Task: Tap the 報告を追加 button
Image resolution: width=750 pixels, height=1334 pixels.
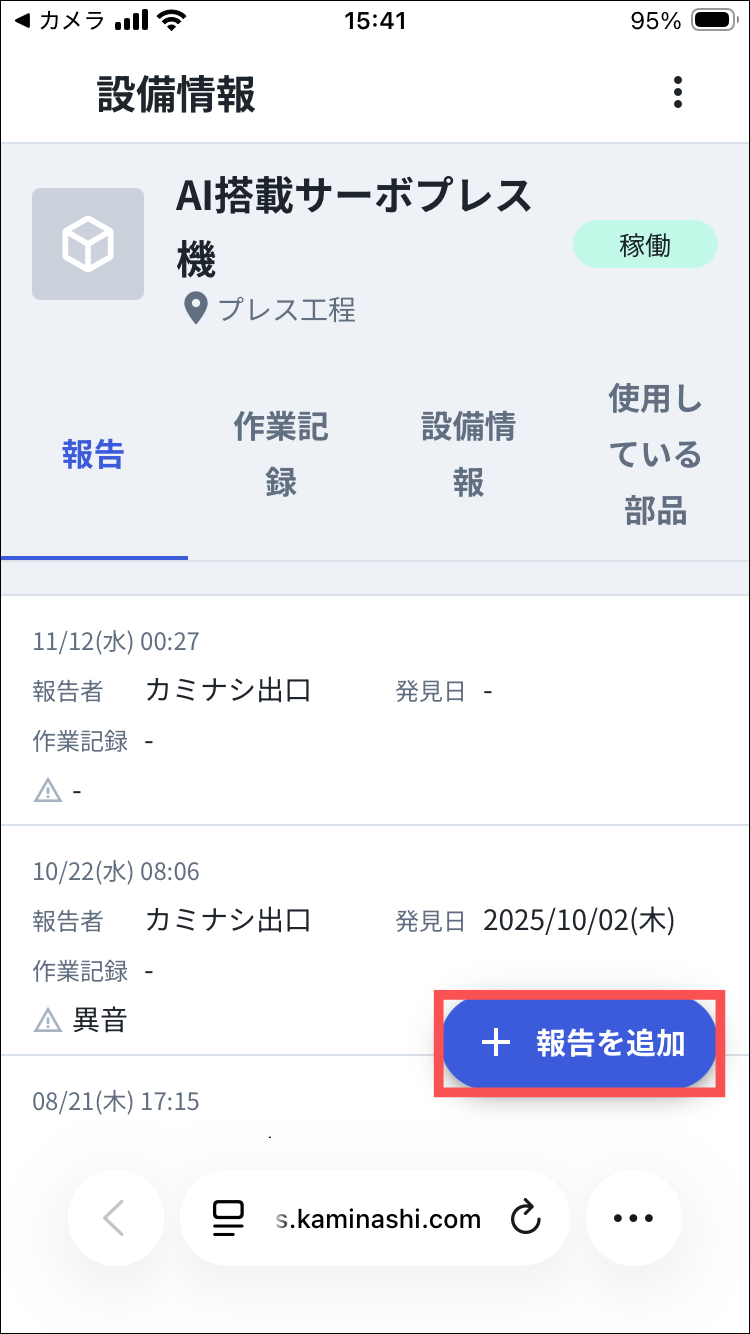Action: pos(580,1043)
